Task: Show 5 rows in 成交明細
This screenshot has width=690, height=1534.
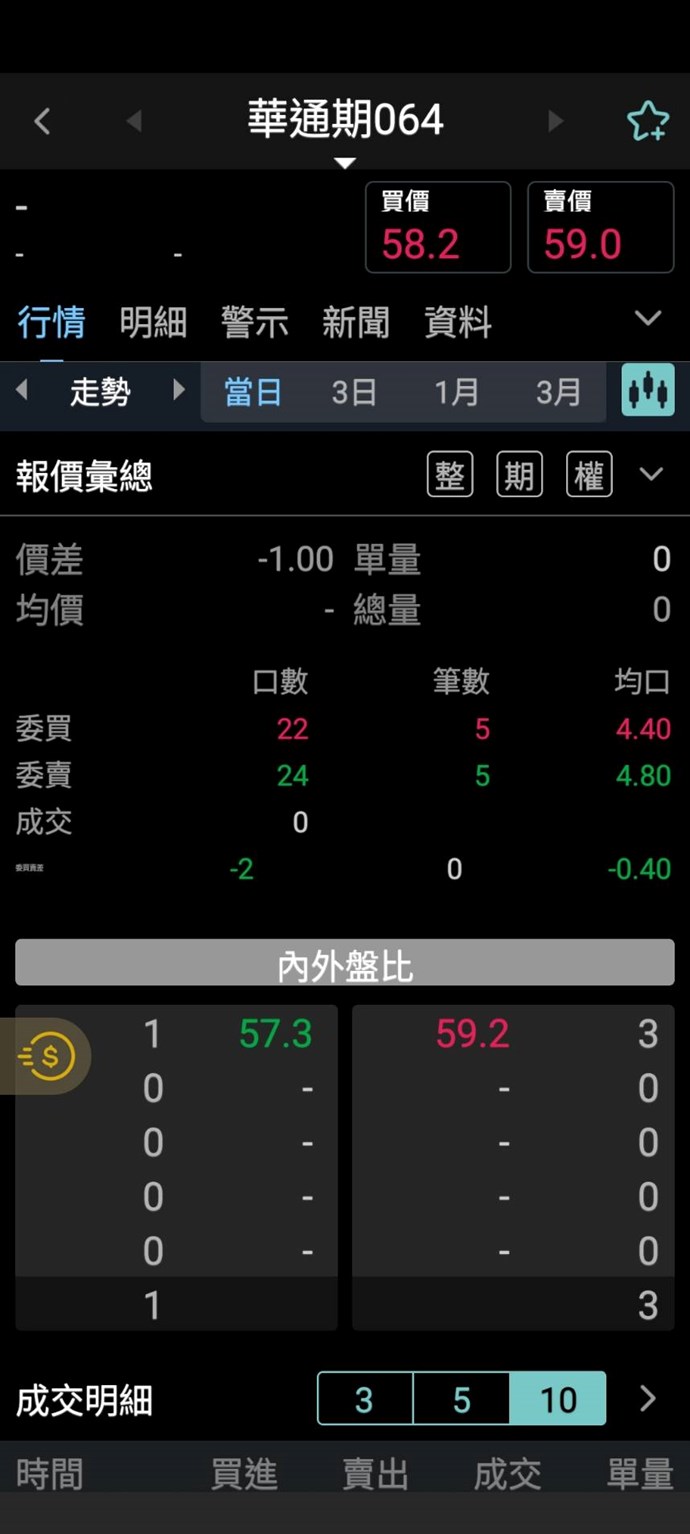Action: pos(461,1399)
